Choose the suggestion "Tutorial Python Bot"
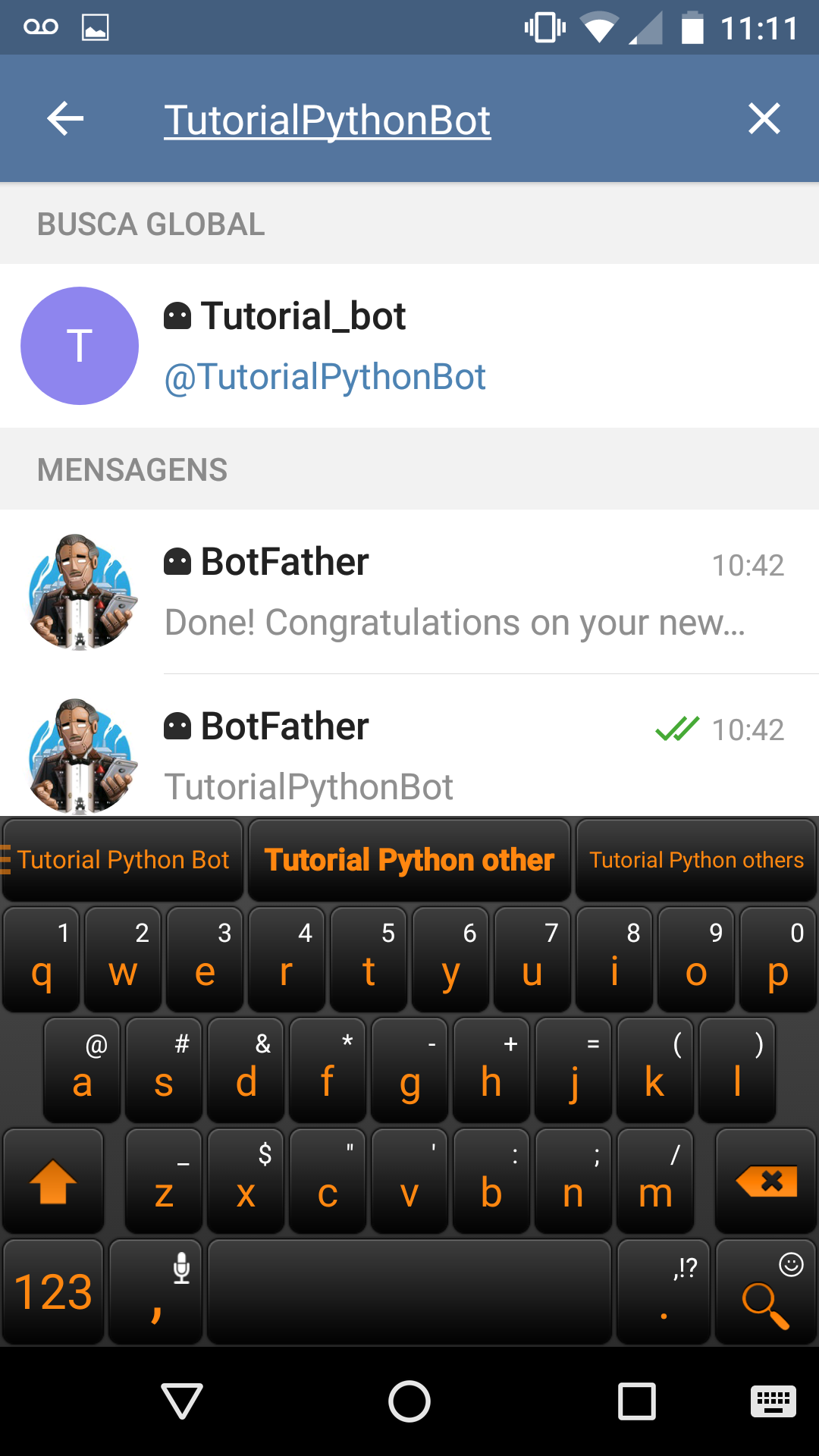Viewport: 819px width, 1456px height. 123,860
